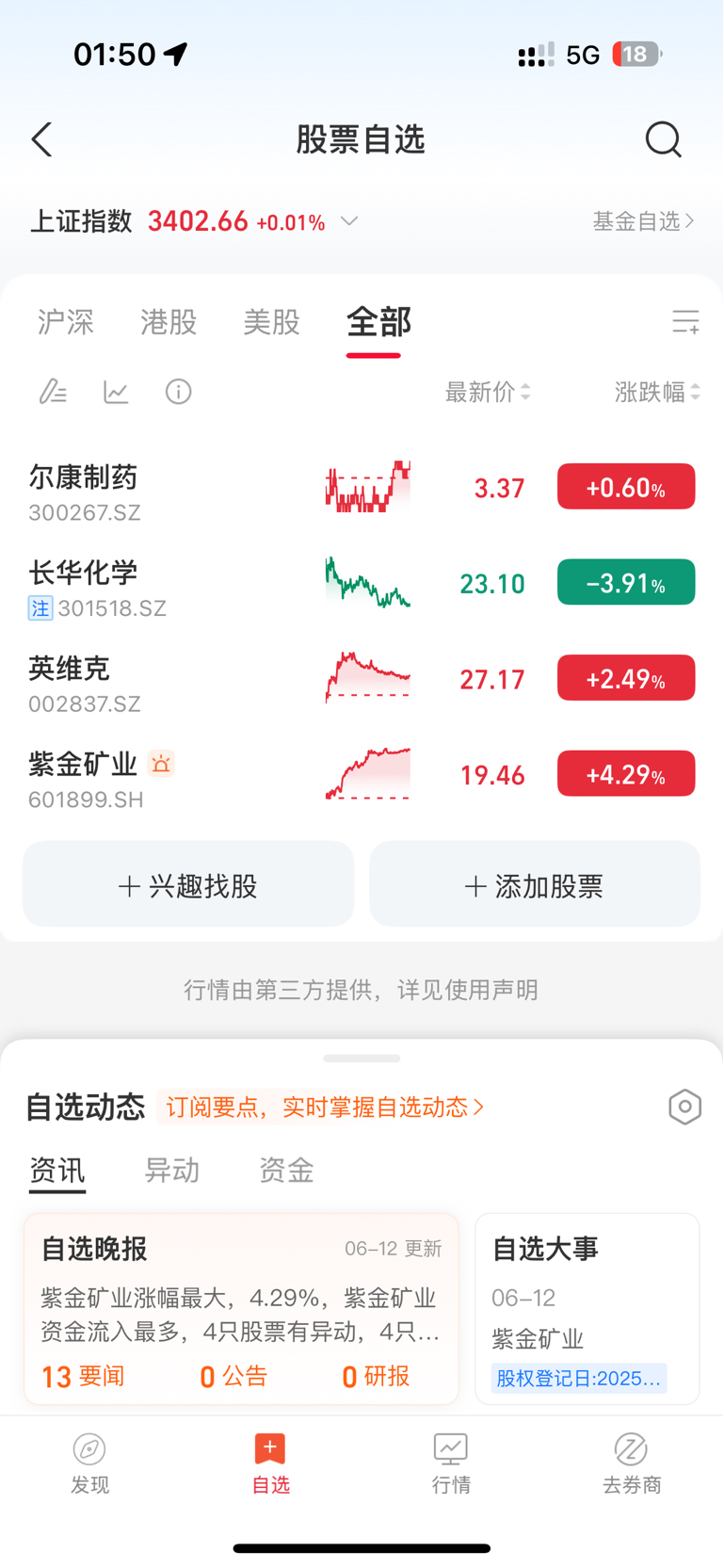Open the edit watchlist pencil icon
The image size is (724, 1568).
[53, 391]
